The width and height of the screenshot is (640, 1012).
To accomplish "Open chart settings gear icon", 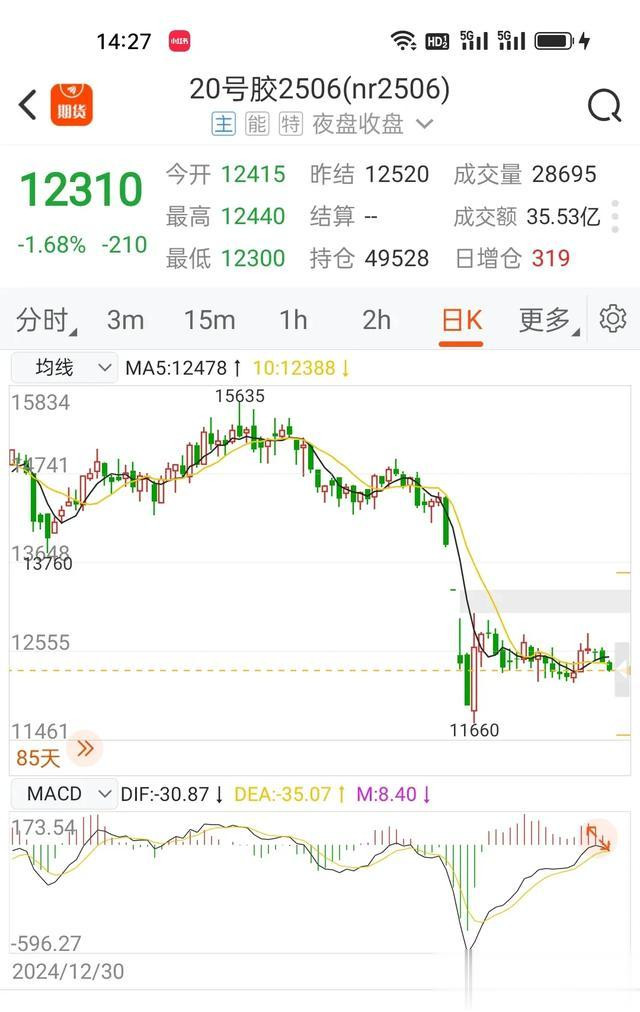I will 612,319.
